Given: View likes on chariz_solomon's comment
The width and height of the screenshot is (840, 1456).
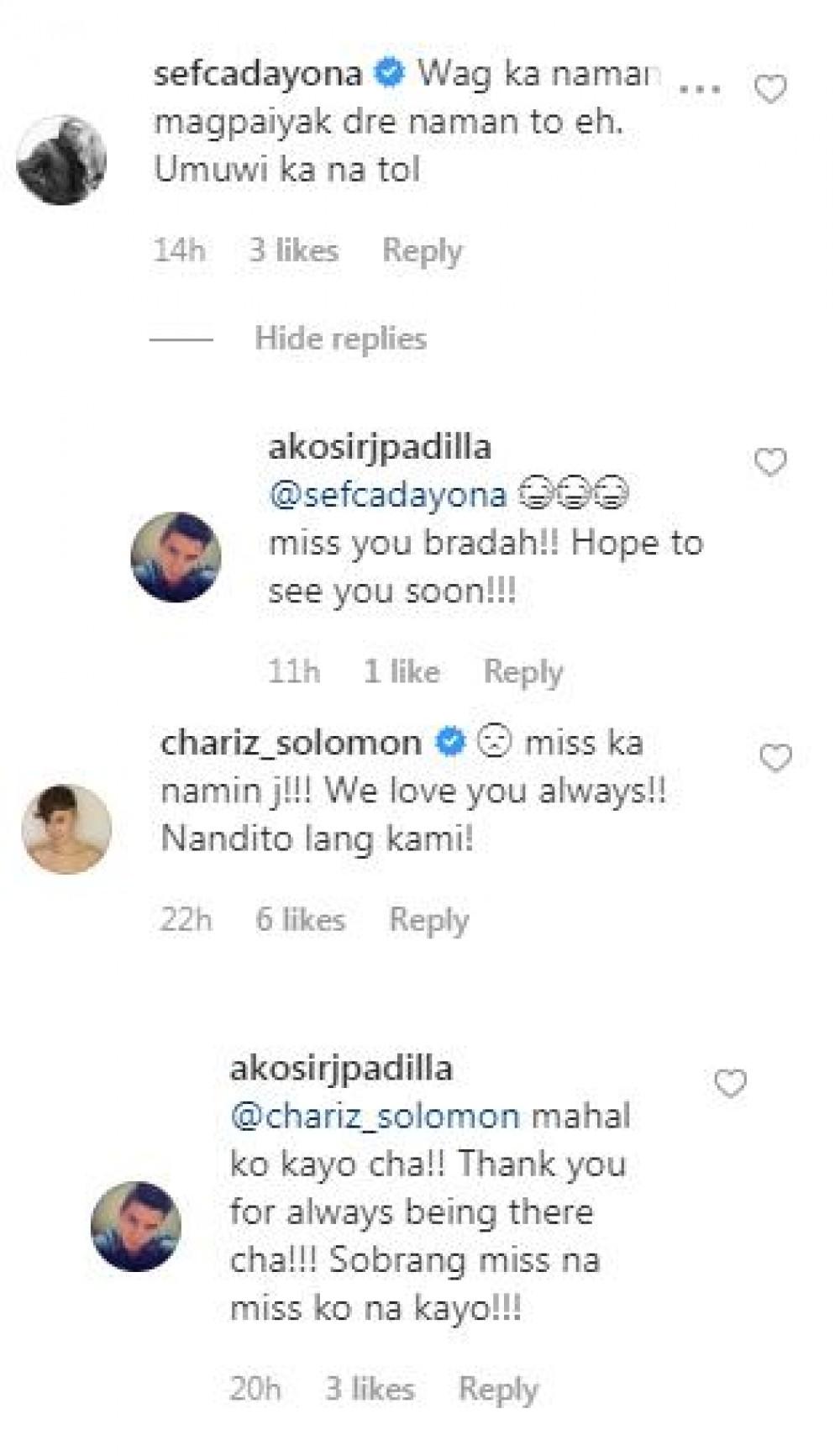Looking at the screenshot, I should 300,919.
